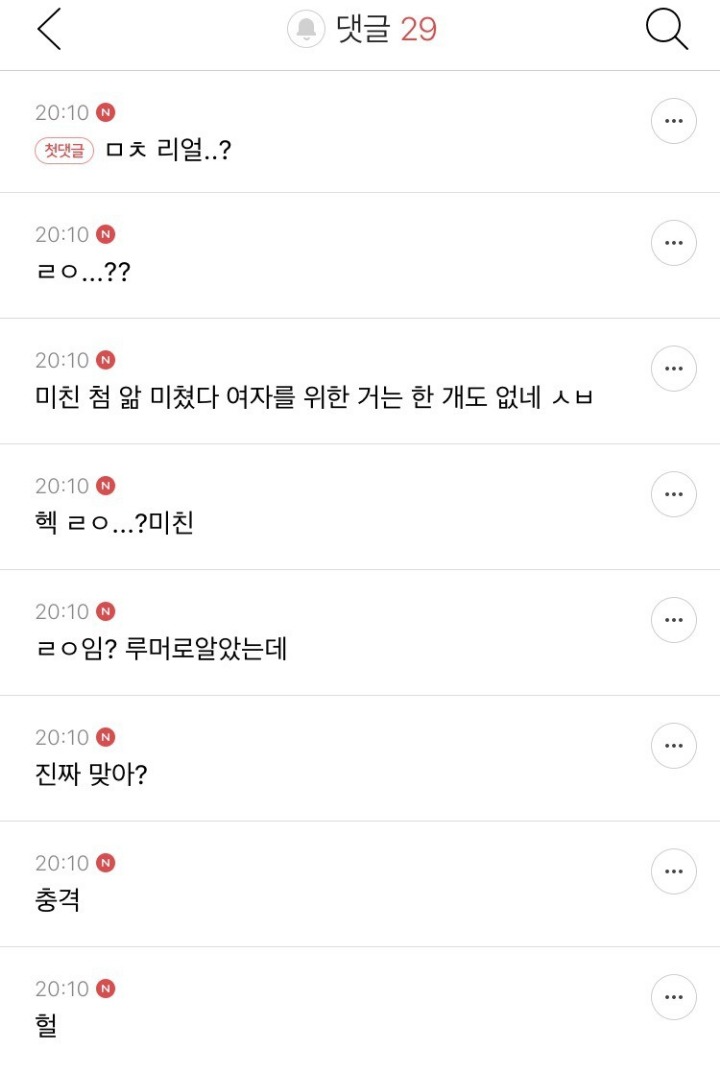Show options for '헉 ㄹㅇ...?미친' comment
Viewport: 720px width, 1072px height.
(673, 494)
